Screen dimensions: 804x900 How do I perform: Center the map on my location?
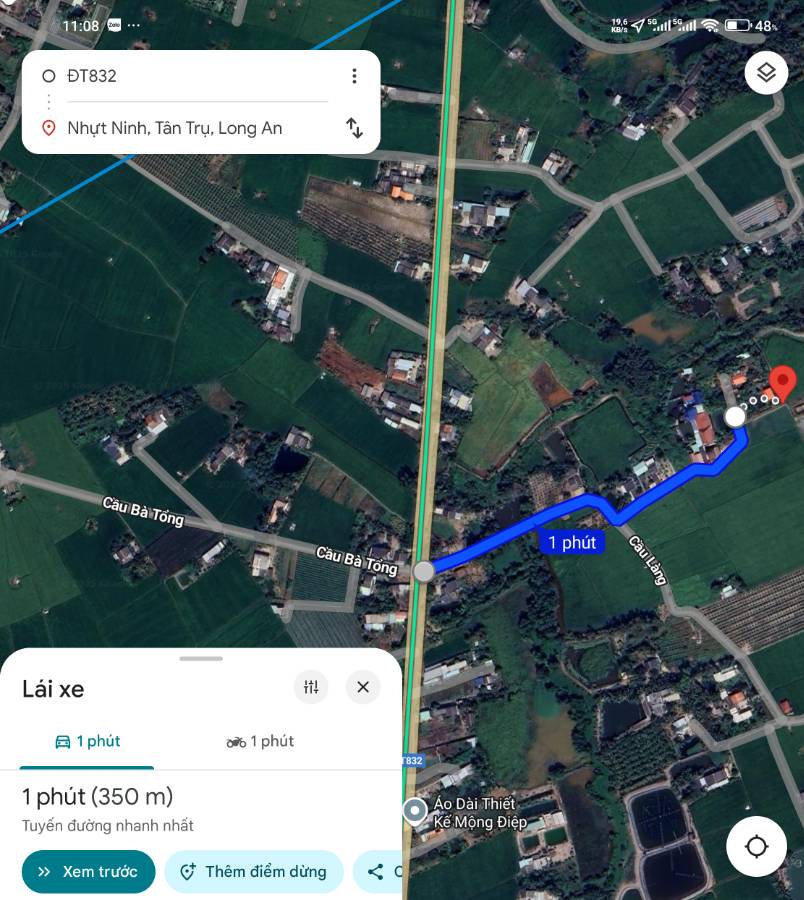point(756,847)
